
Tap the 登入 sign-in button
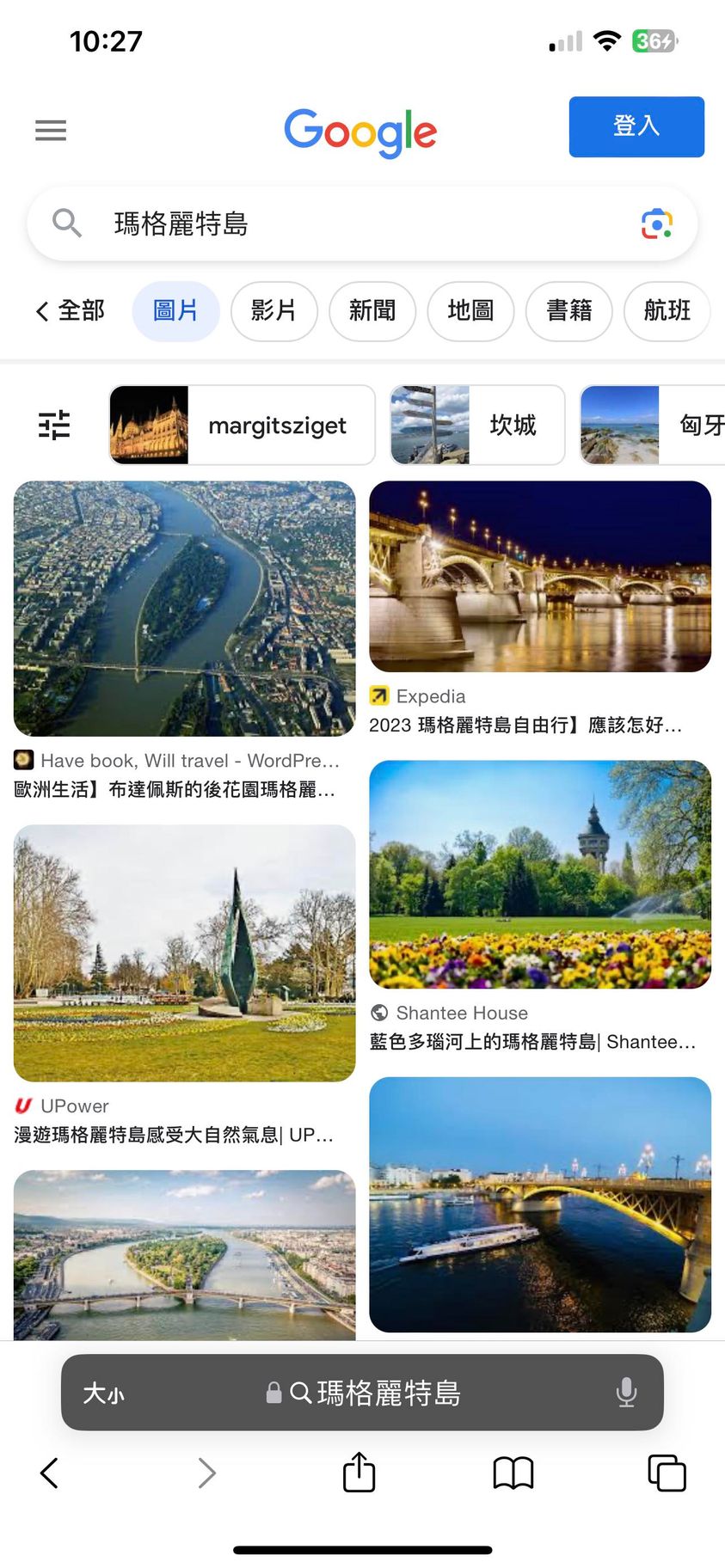click(636, 126)
